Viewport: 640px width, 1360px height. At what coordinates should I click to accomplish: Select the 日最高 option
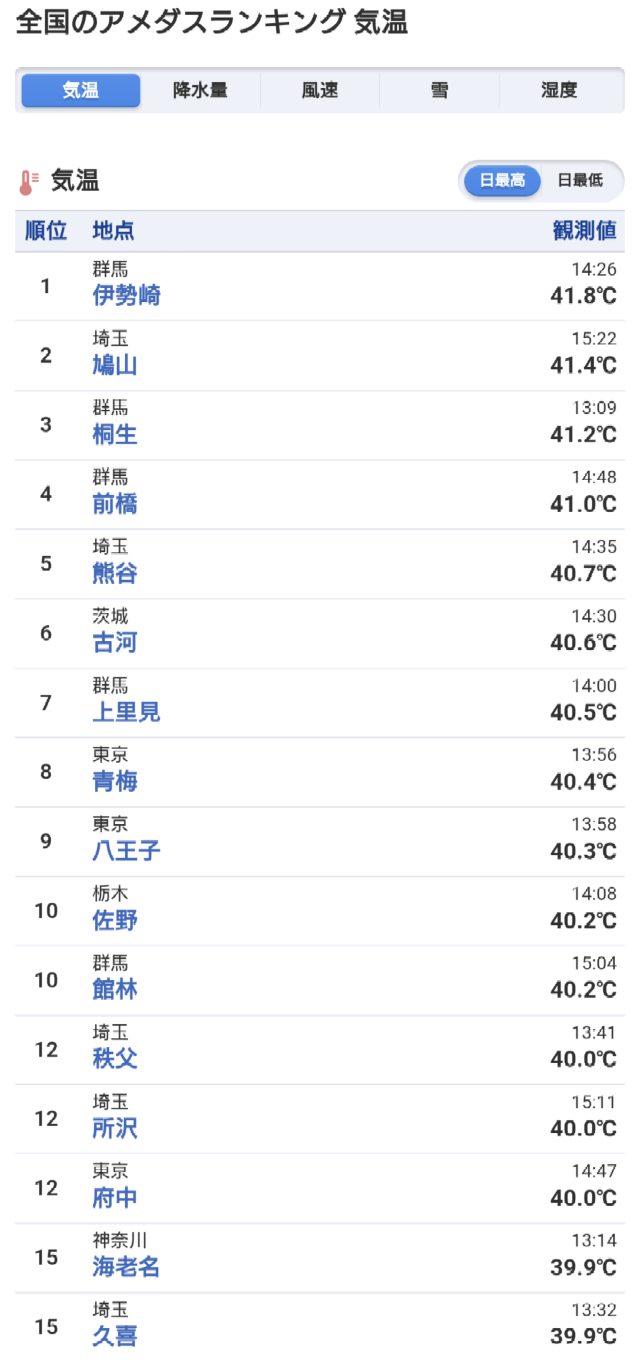[x=502, y=181]
